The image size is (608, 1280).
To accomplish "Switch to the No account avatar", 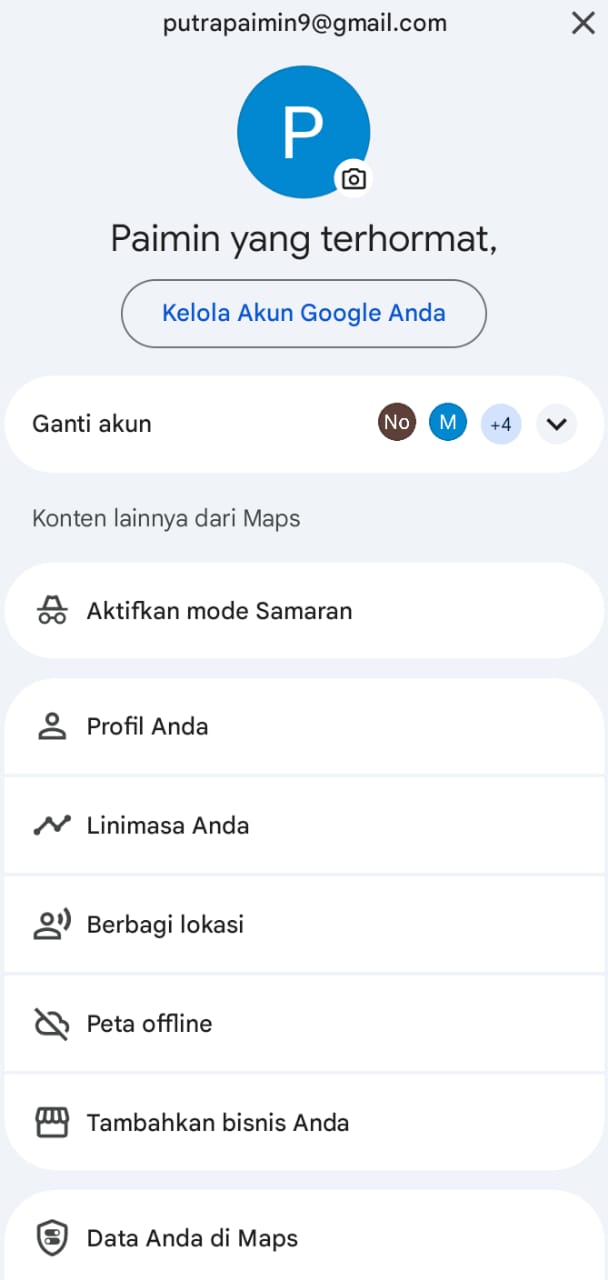I will tap(397, 423).
